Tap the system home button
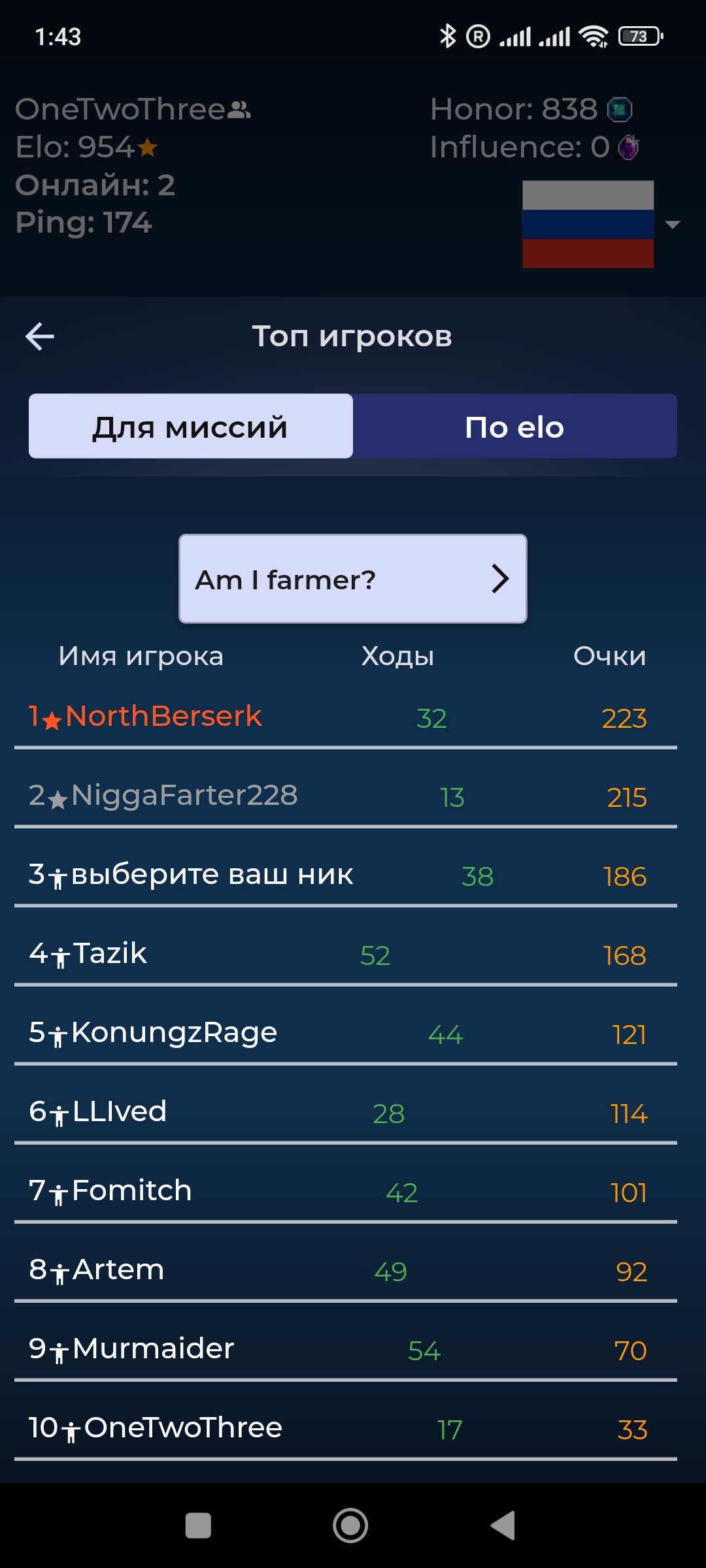The width and height of the screenshot is (706, 1568). click(350, 1526)
